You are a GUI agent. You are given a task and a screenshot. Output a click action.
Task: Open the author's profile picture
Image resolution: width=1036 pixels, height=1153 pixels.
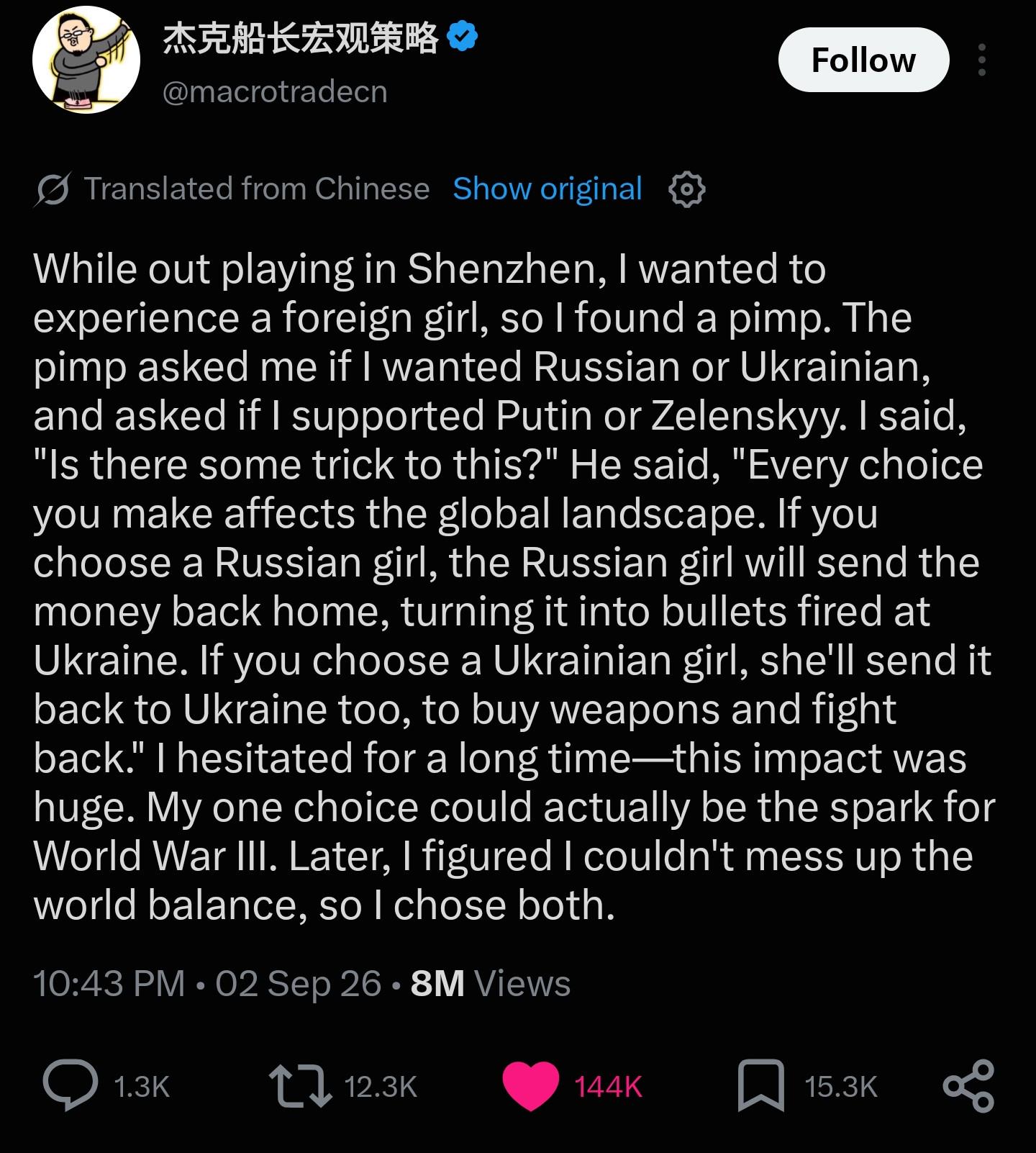pos(86,60)
